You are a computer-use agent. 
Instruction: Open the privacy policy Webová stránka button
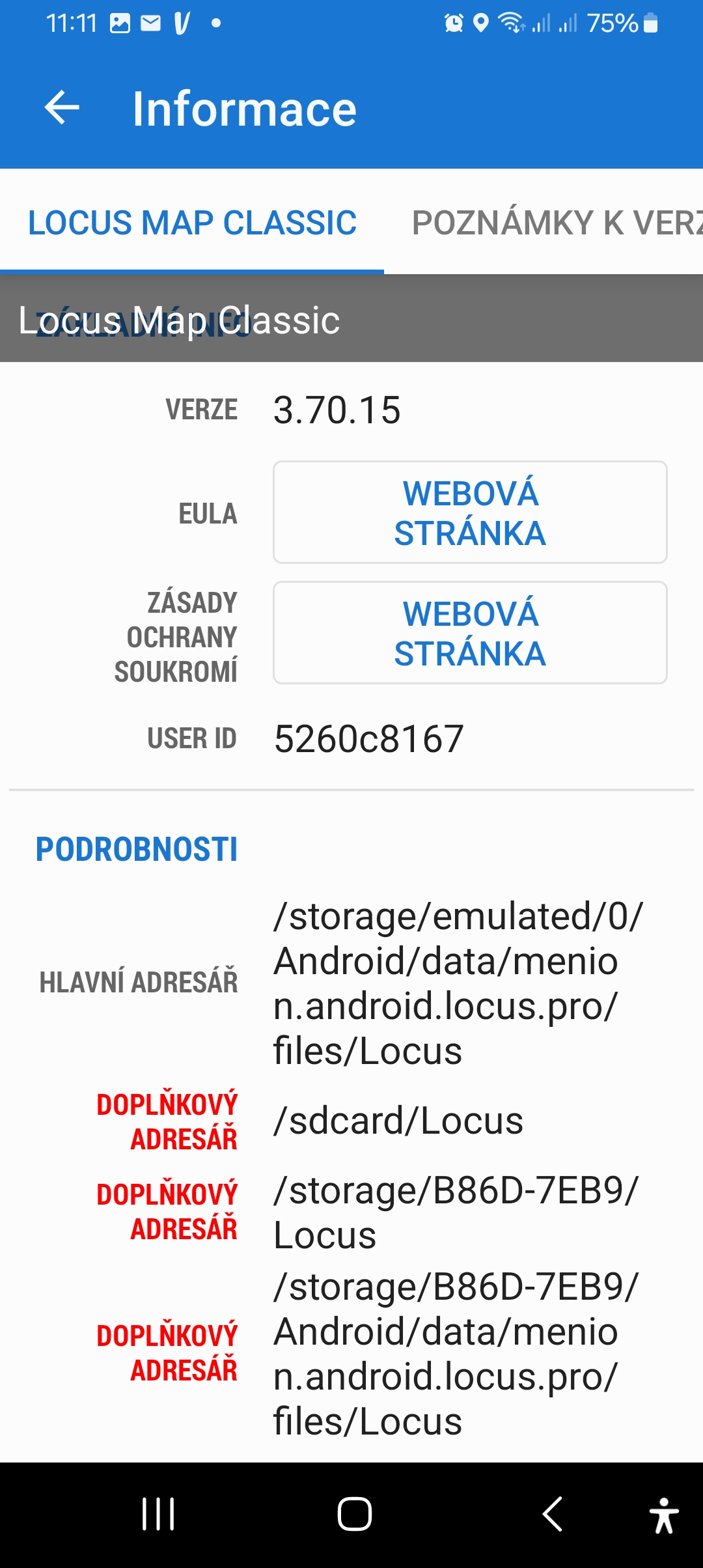470,633
